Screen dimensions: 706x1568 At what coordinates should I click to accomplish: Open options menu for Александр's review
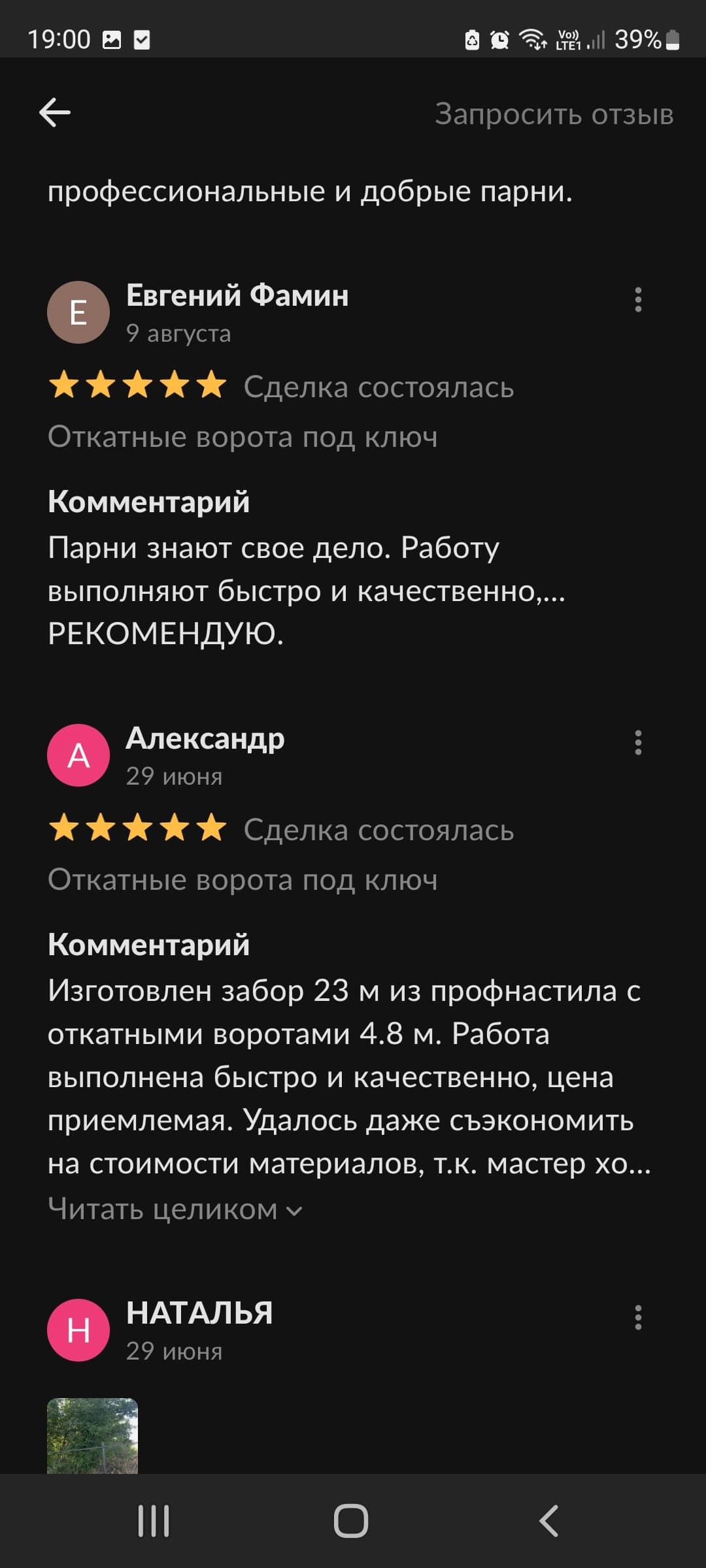tap(638, 743)
